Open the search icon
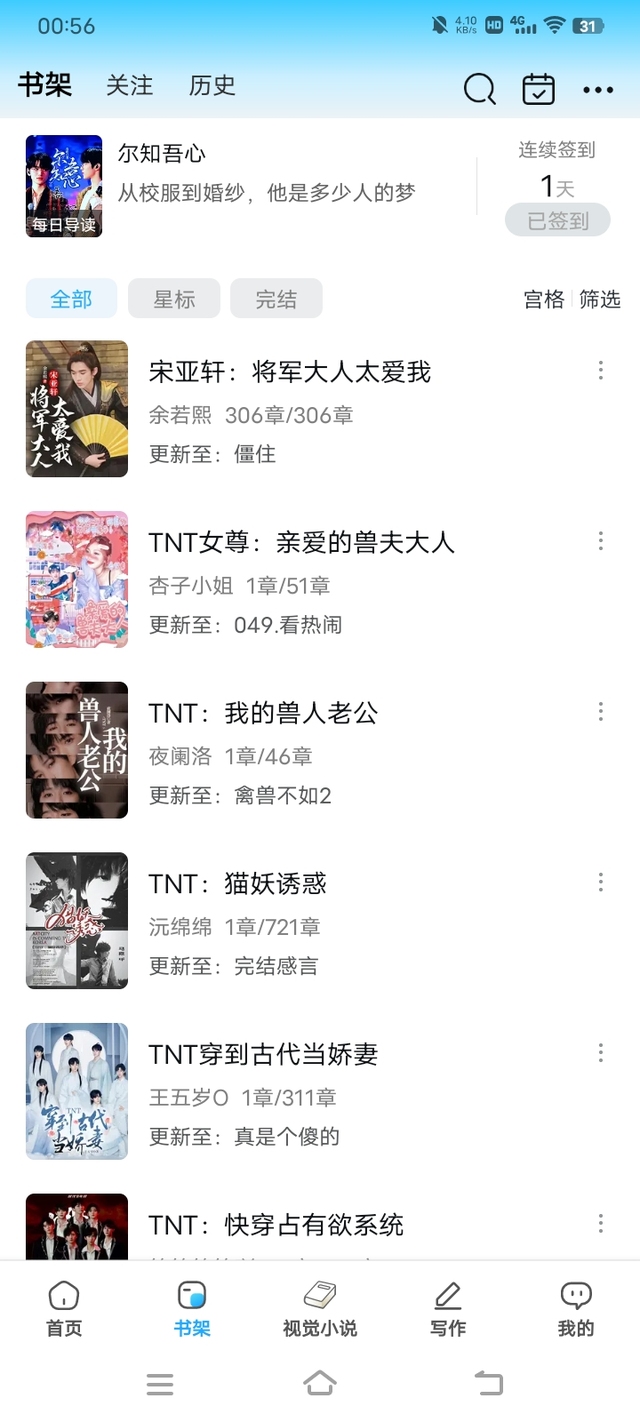Viewport: 640px width, 1422px height. (x=480, y=89)
